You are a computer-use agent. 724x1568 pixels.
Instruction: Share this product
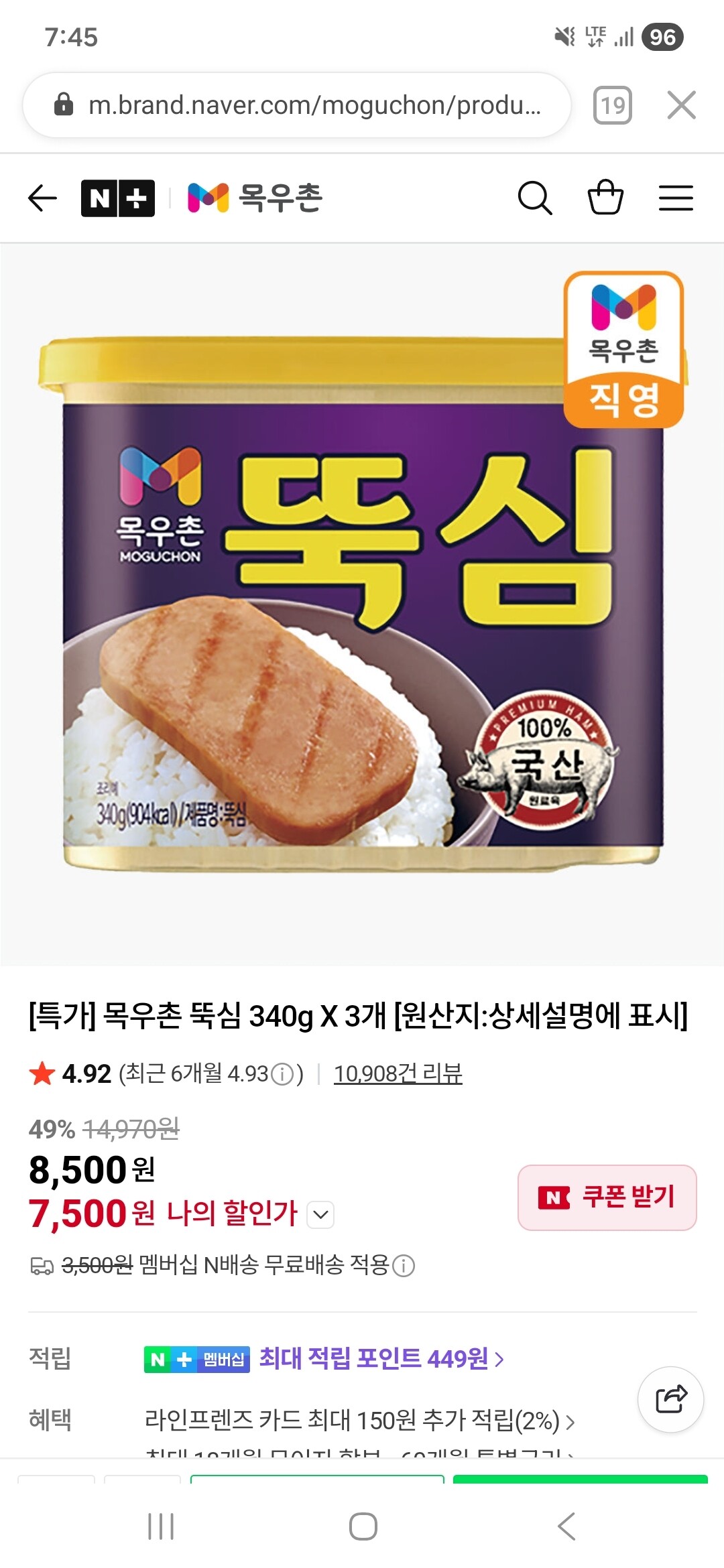670,1400
